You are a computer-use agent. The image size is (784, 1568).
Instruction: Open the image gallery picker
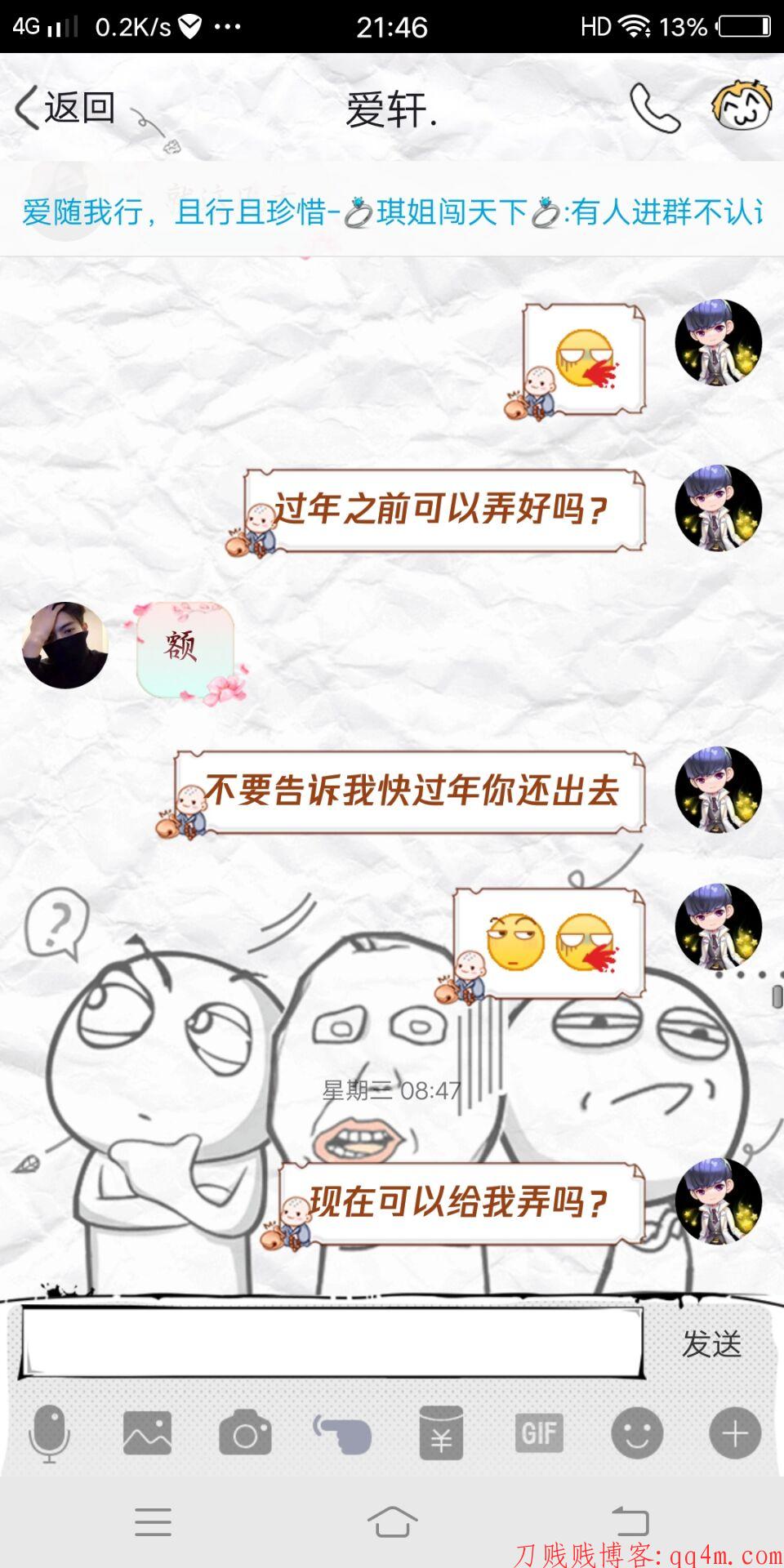coord(147,1433)
